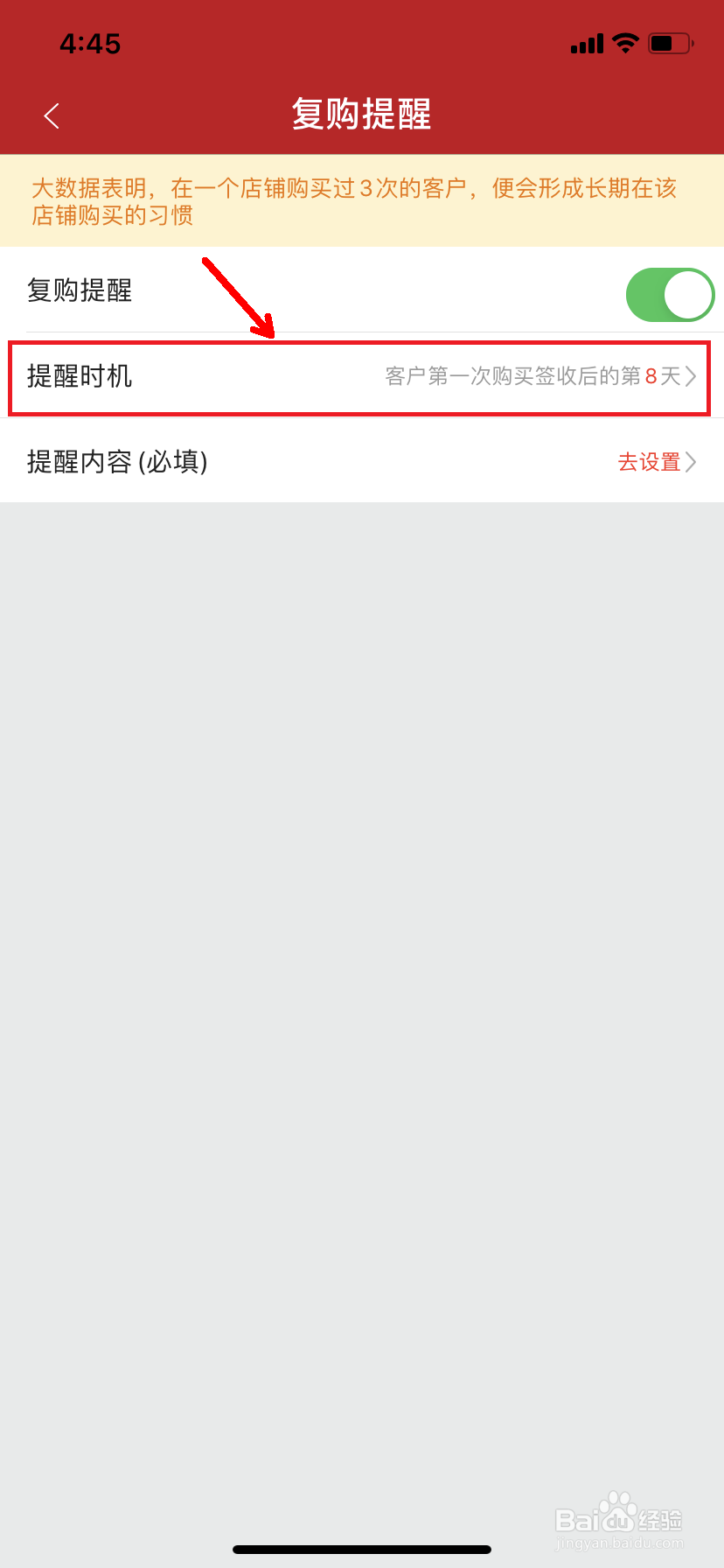Select the 复购提醒 title bar

(x=361, y=115)
